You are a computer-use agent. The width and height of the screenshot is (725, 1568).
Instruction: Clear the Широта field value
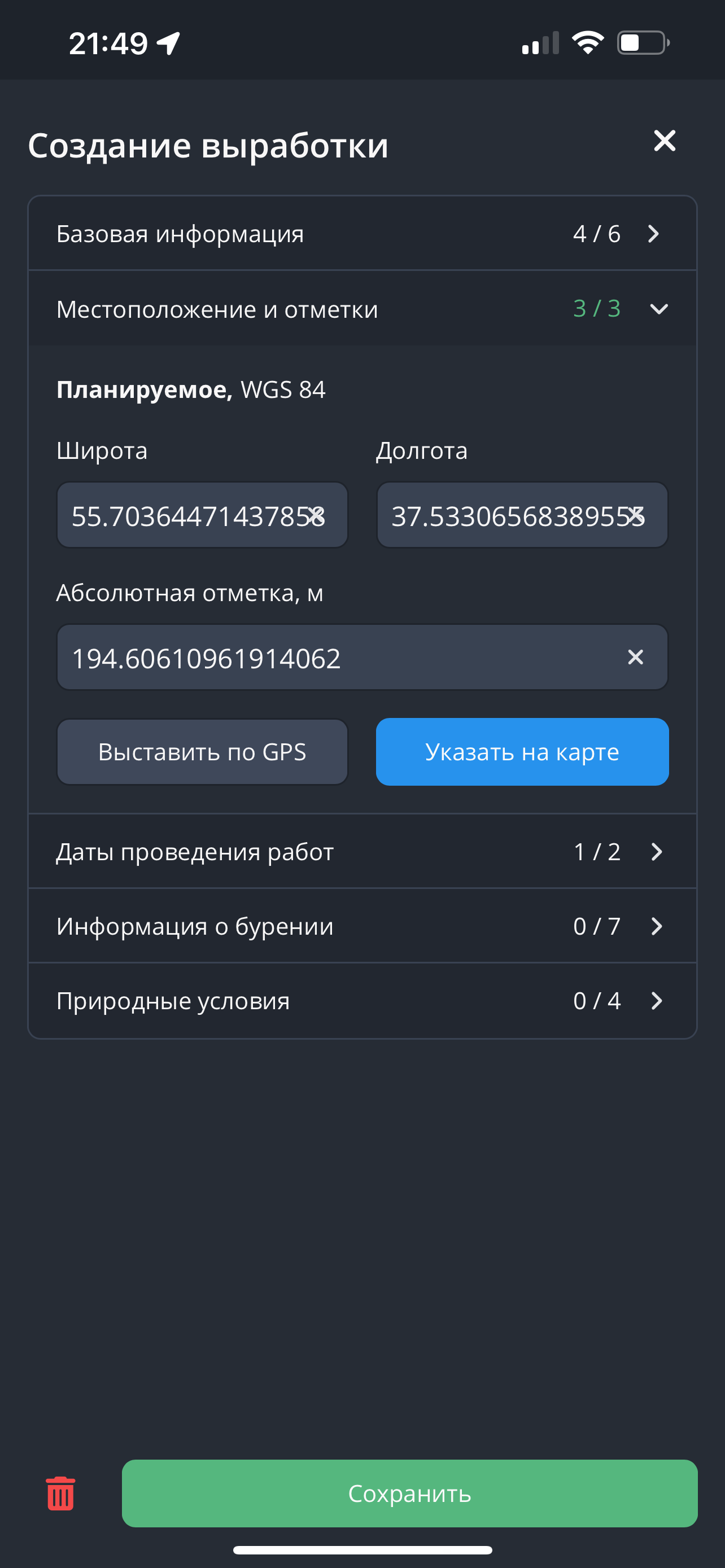317,515
